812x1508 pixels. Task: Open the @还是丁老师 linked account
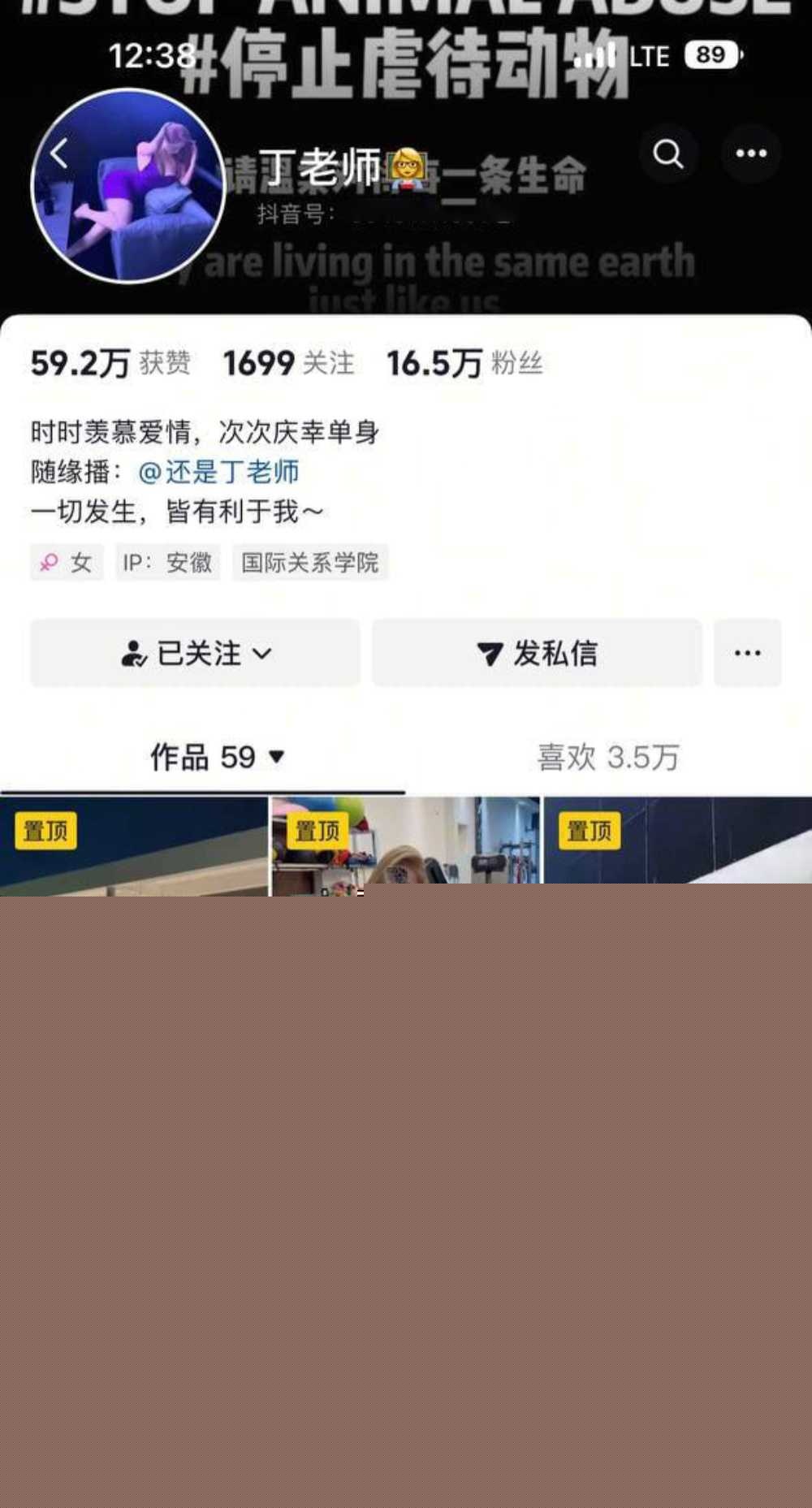tap(218, 472)
